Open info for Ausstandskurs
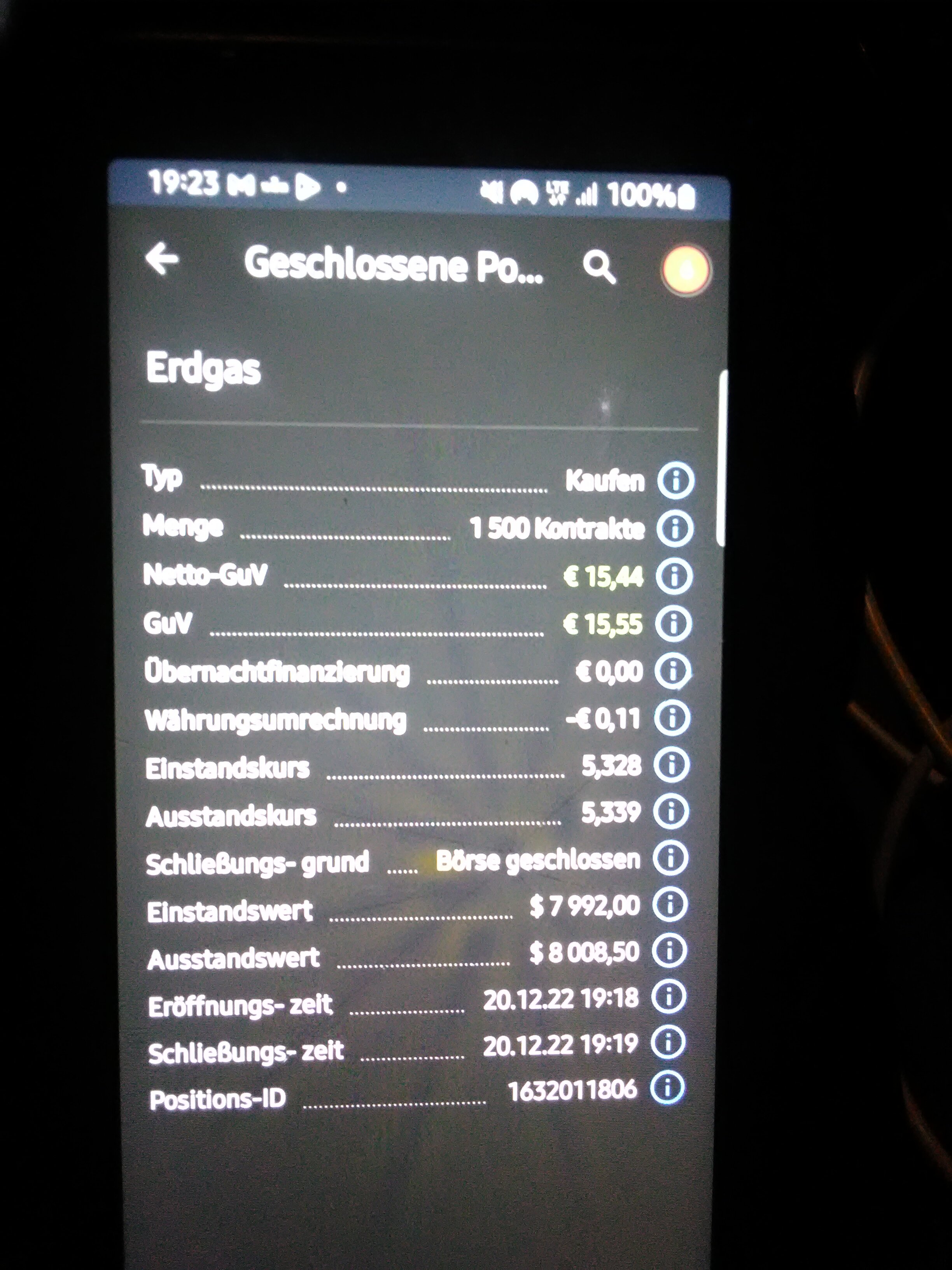 [671, 812]
